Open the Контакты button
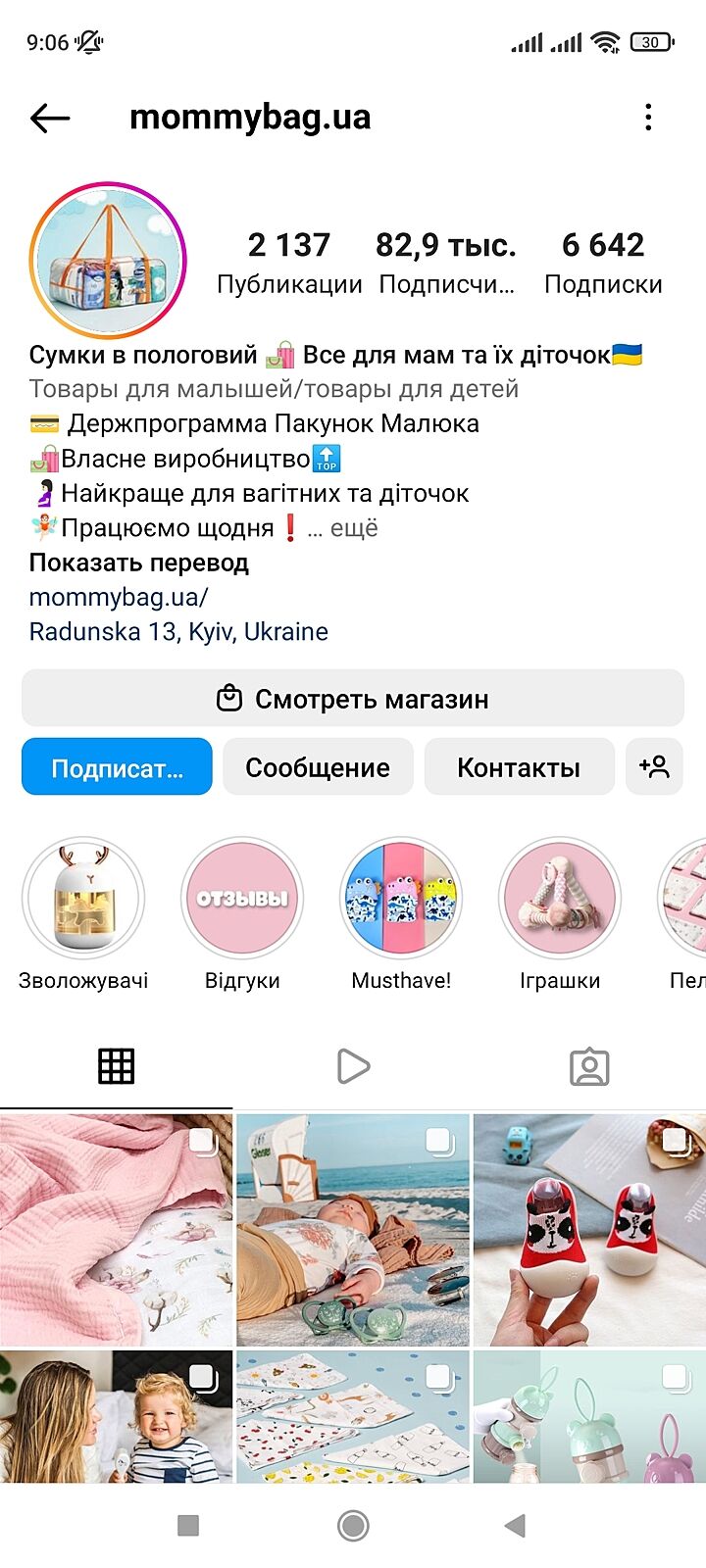The image size is (706, 1568). click(519, 767)
